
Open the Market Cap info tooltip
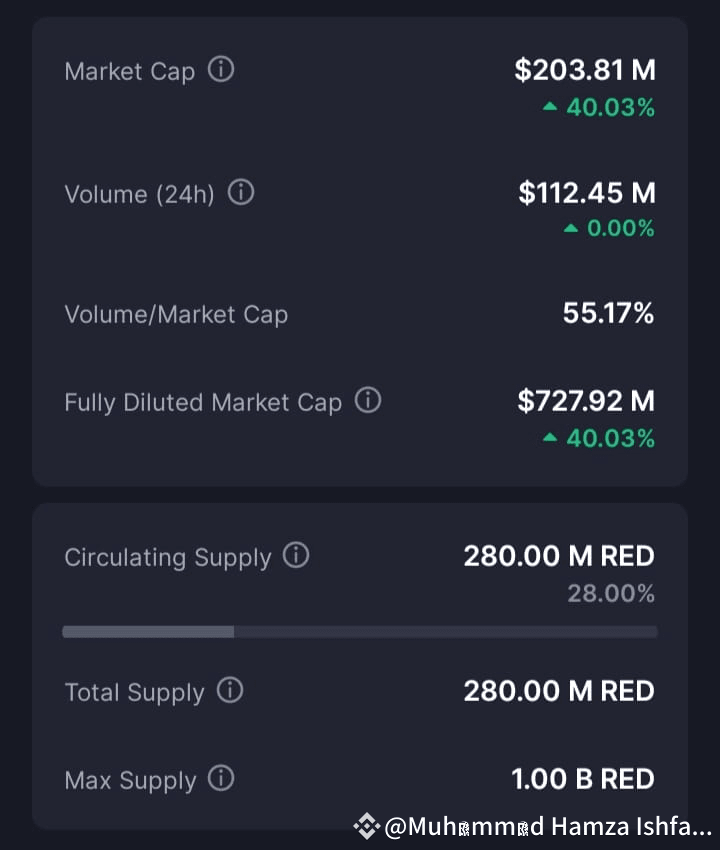click(x=221, y=70)
